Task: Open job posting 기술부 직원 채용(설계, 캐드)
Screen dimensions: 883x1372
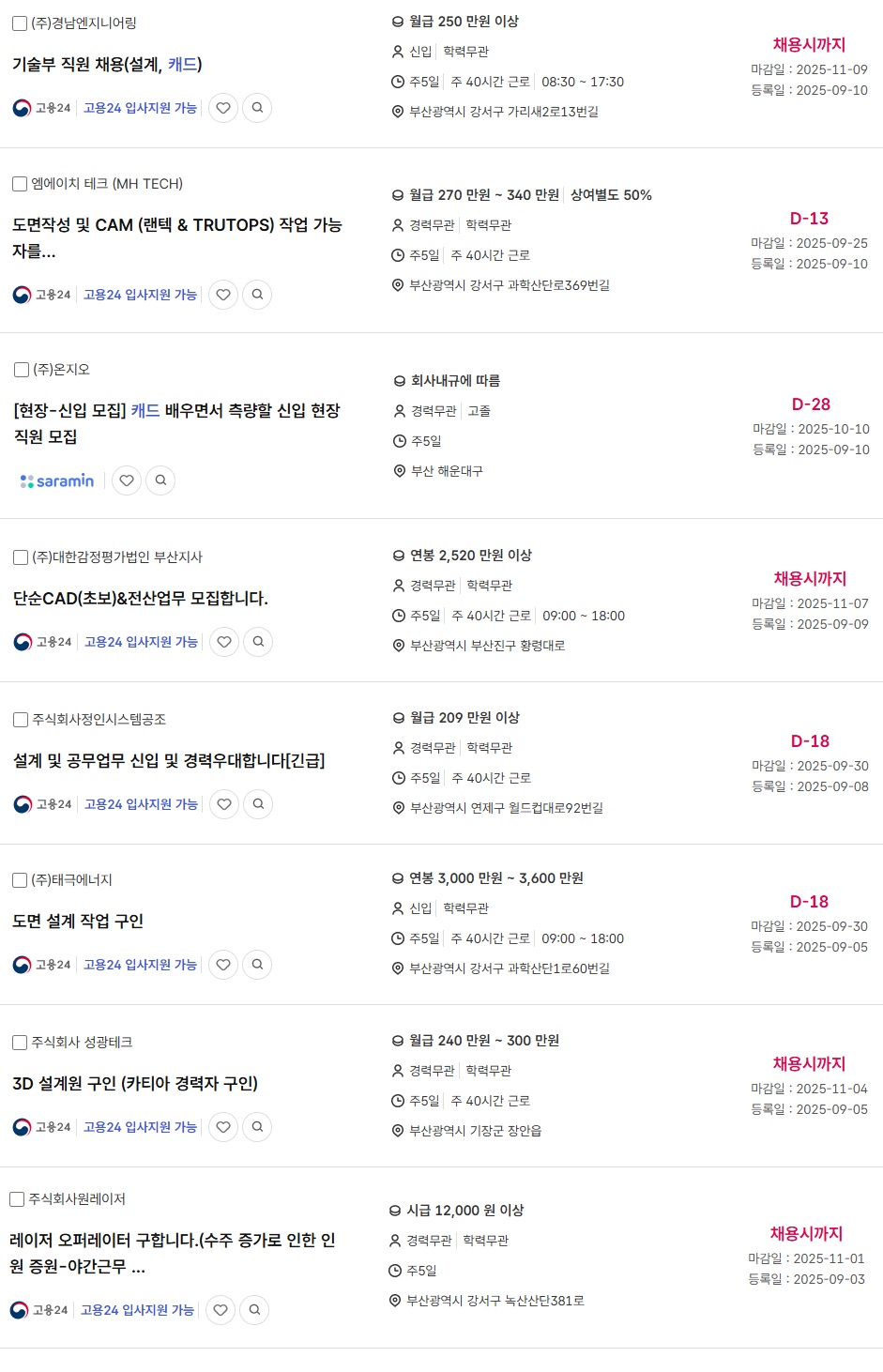Action: tap(107, 65)
